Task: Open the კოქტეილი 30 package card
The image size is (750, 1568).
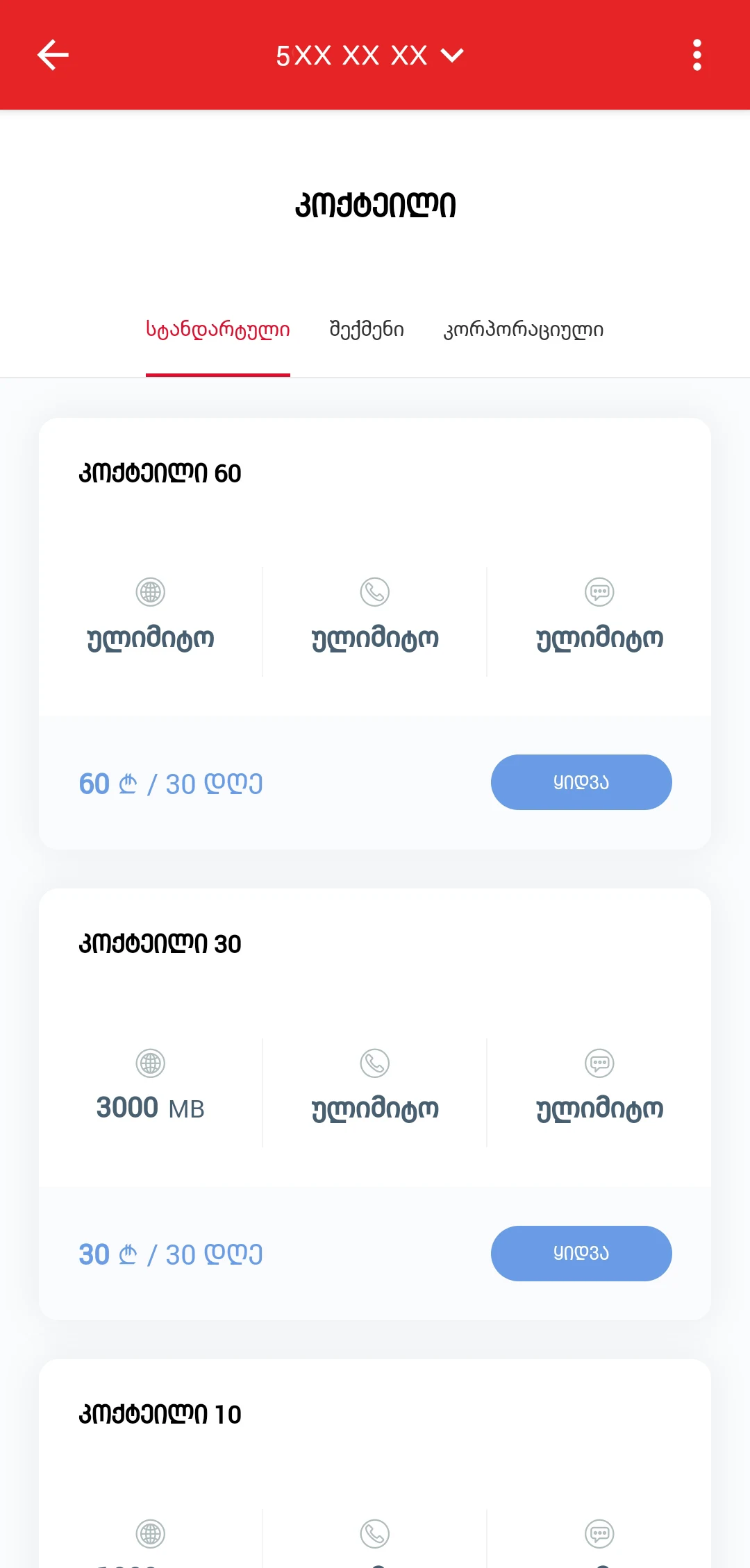Action: [375, 1104]
